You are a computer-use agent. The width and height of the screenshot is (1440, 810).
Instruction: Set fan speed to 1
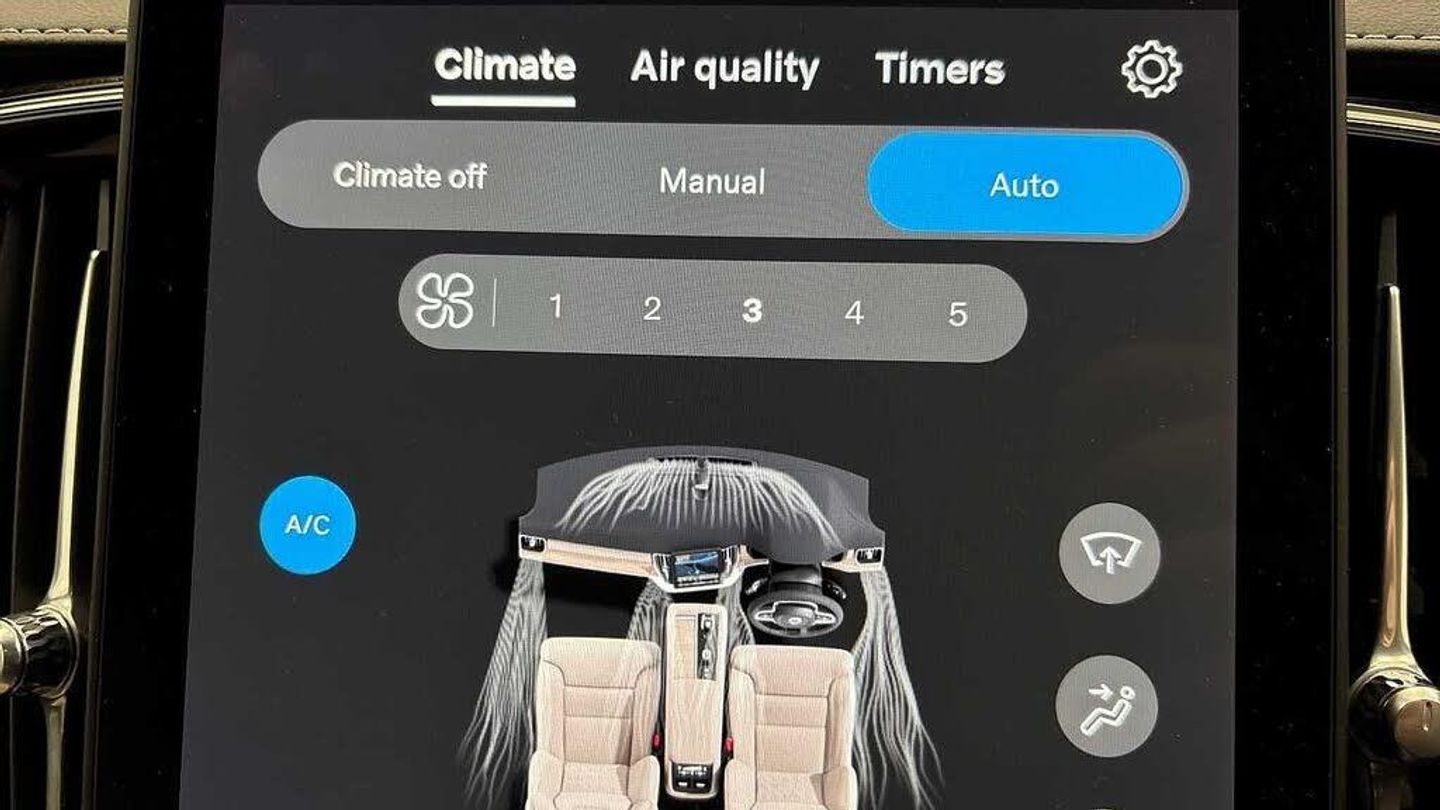pos(556,307)
